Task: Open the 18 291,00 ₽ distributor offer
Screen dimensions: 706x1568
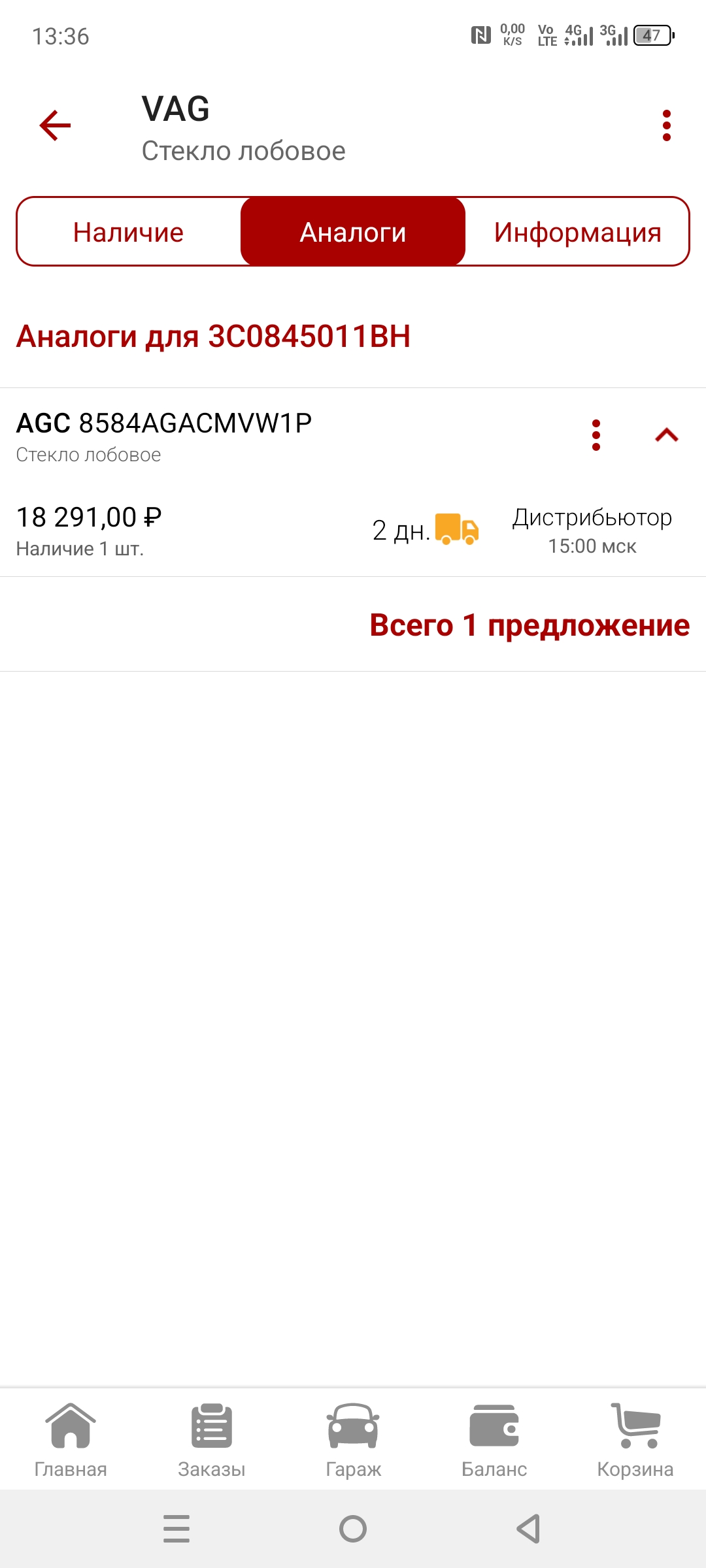Action: tap(353, 531)
